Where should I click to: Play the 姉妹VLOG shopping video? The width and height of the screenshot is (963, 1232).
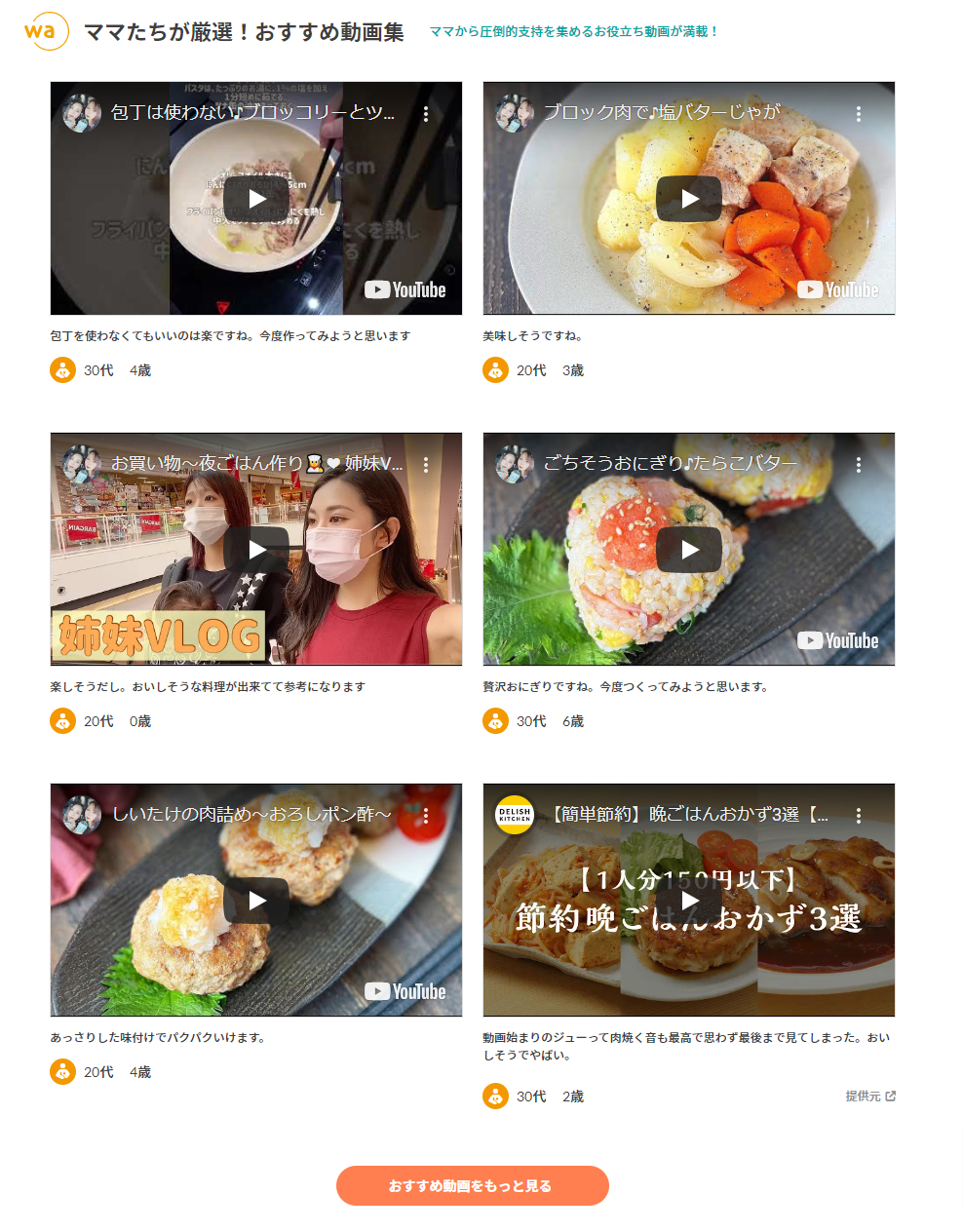tap(256, 550)
